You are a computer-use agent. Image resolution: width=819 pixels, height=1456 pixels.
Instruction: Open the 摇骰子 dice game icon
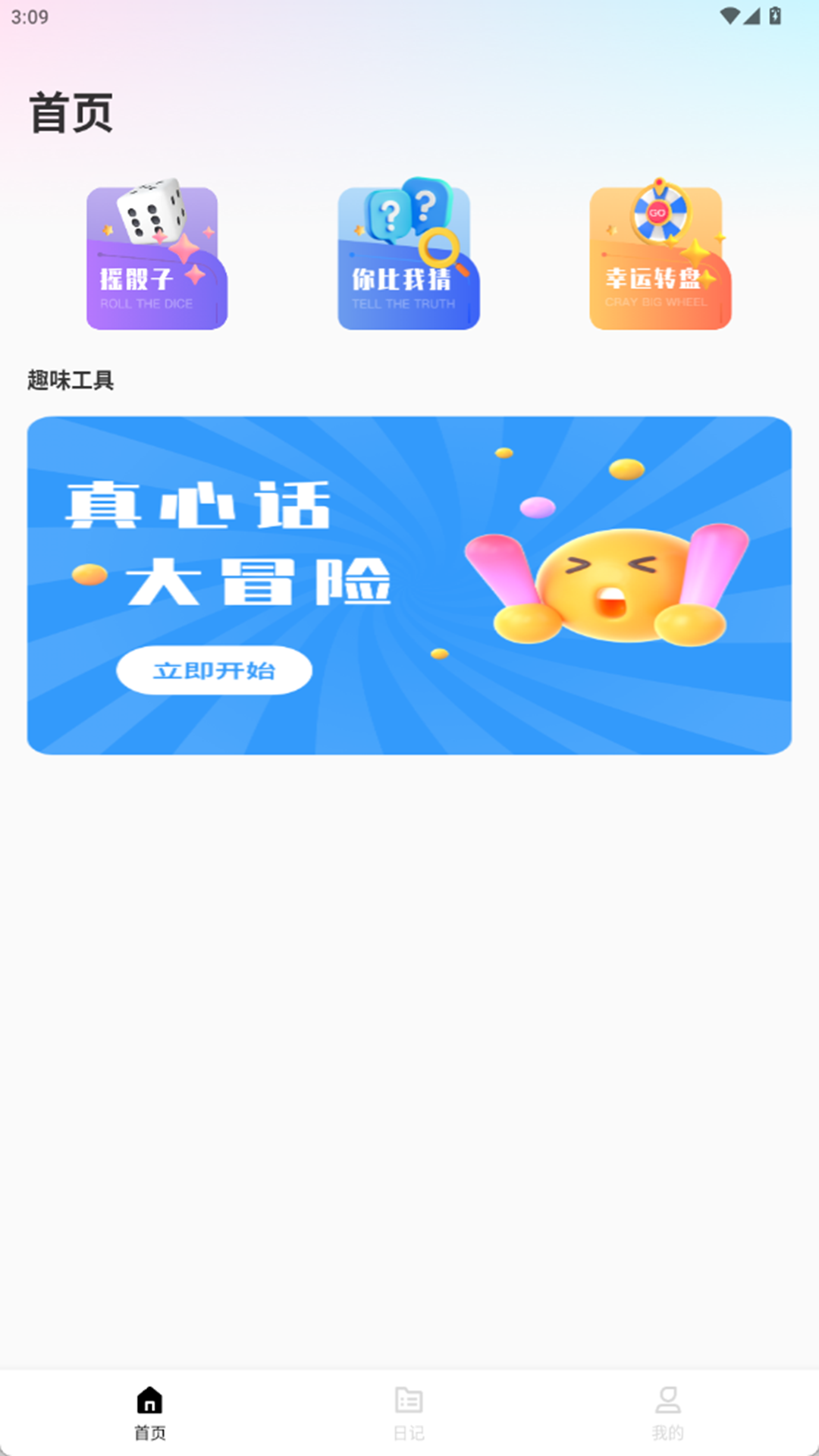(x=155, y=258)
